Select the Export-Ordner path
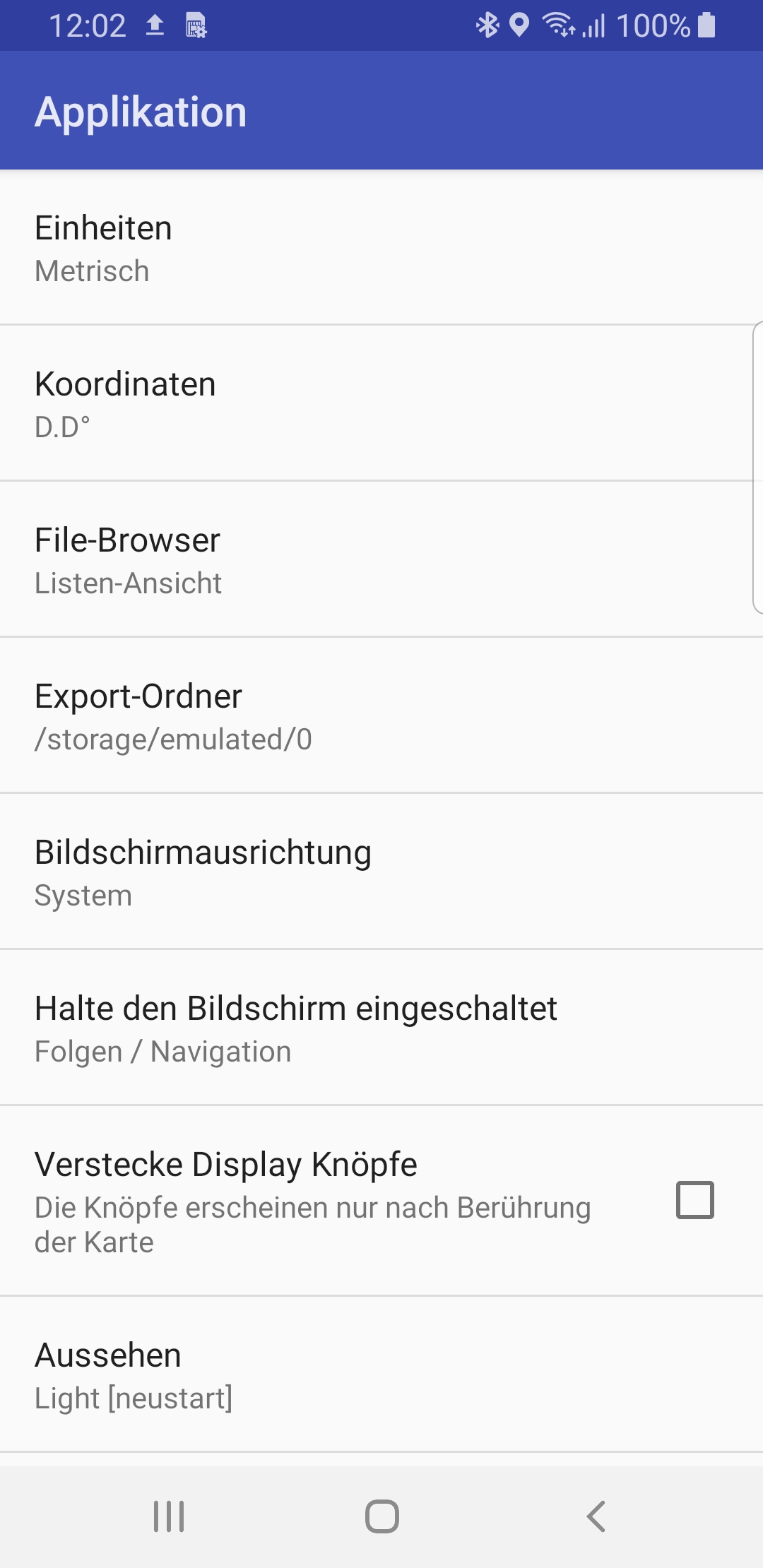This screenshot has width=763, height=1568. pyautogui.click(x=381, y=716)
